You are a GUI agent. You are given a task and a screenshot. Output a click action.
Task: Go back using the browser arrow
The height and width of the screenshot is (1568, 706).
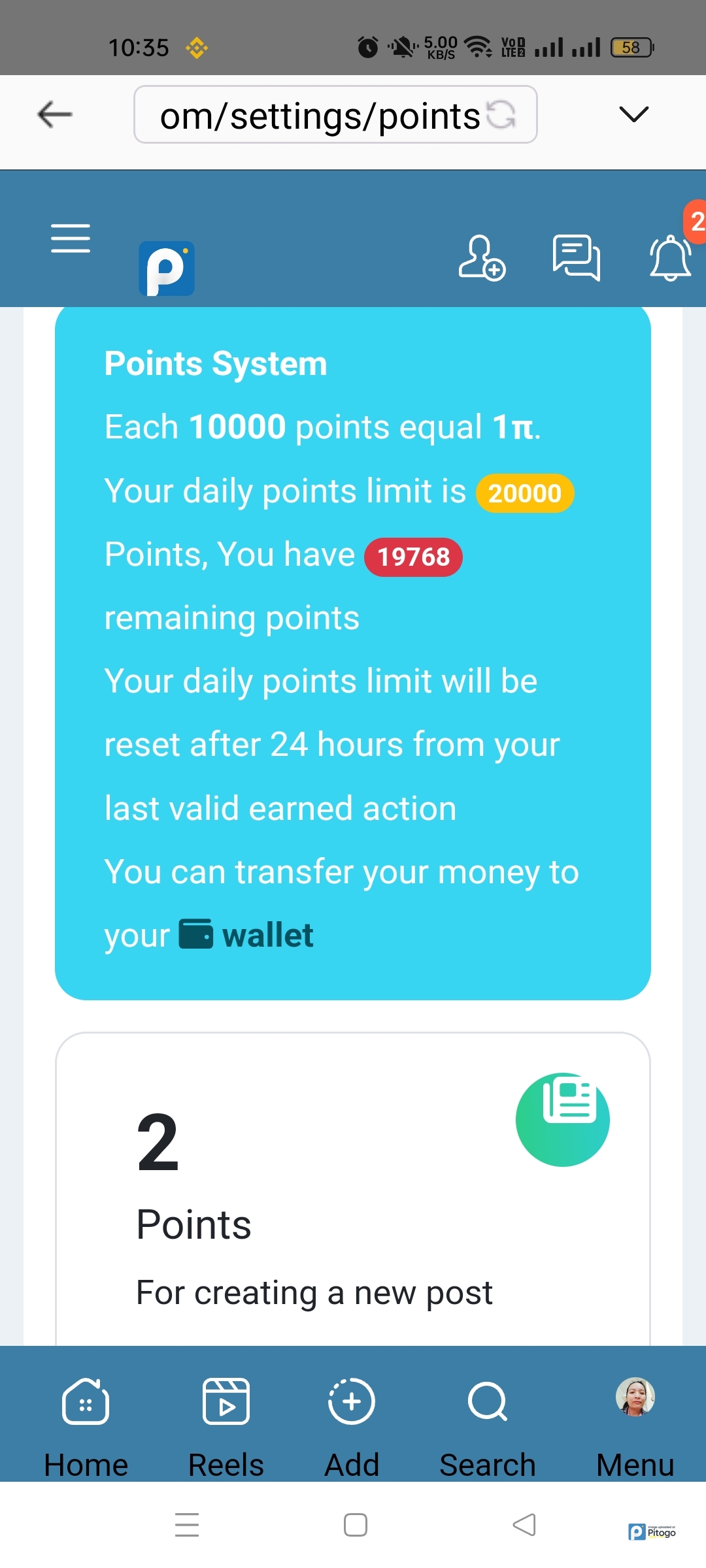point(55,114)
